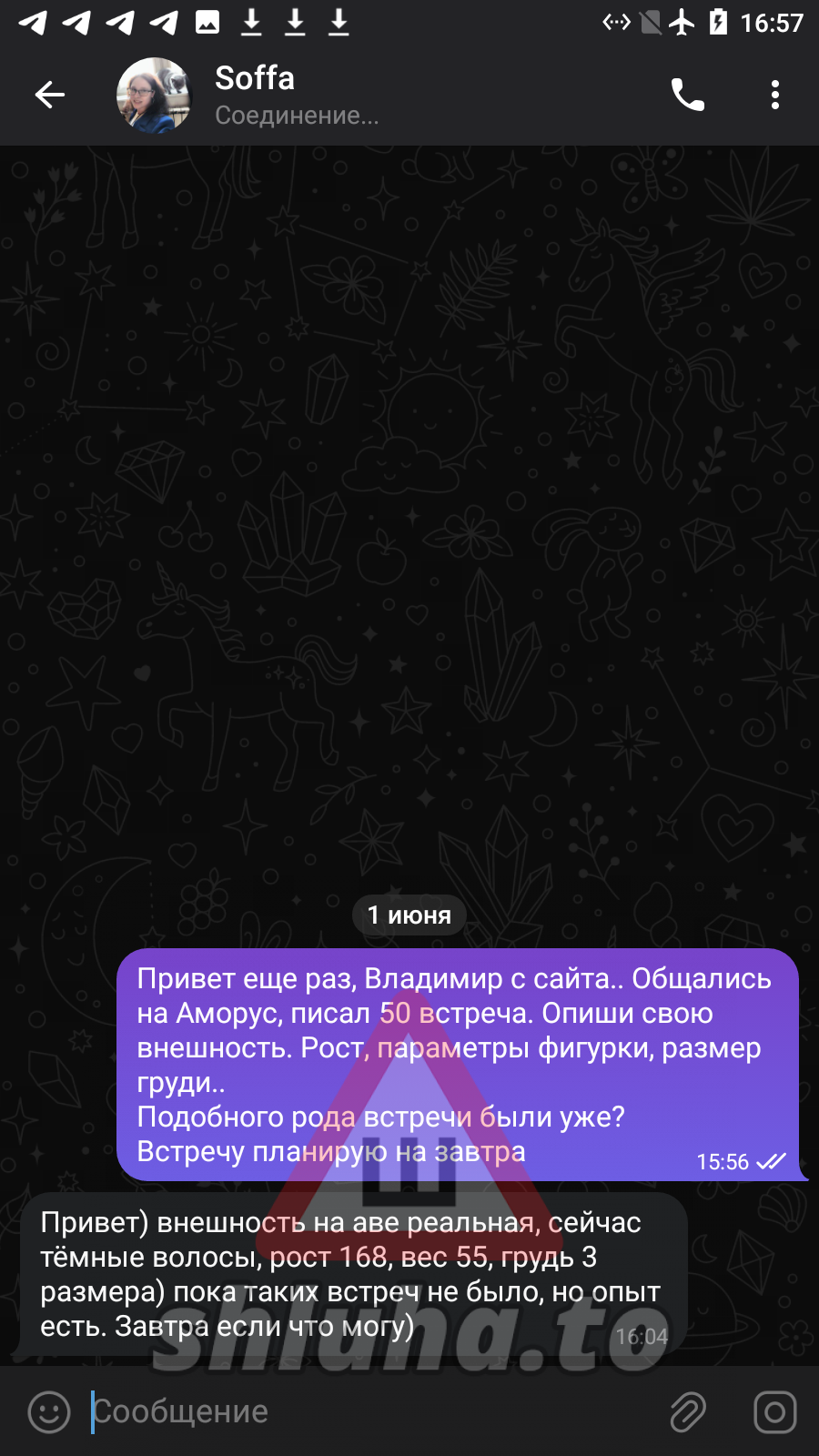The width and height of the screenshot is (819, 1456).
Task: Open the three-dot overflow menu
Action: [x=774, y=95]
